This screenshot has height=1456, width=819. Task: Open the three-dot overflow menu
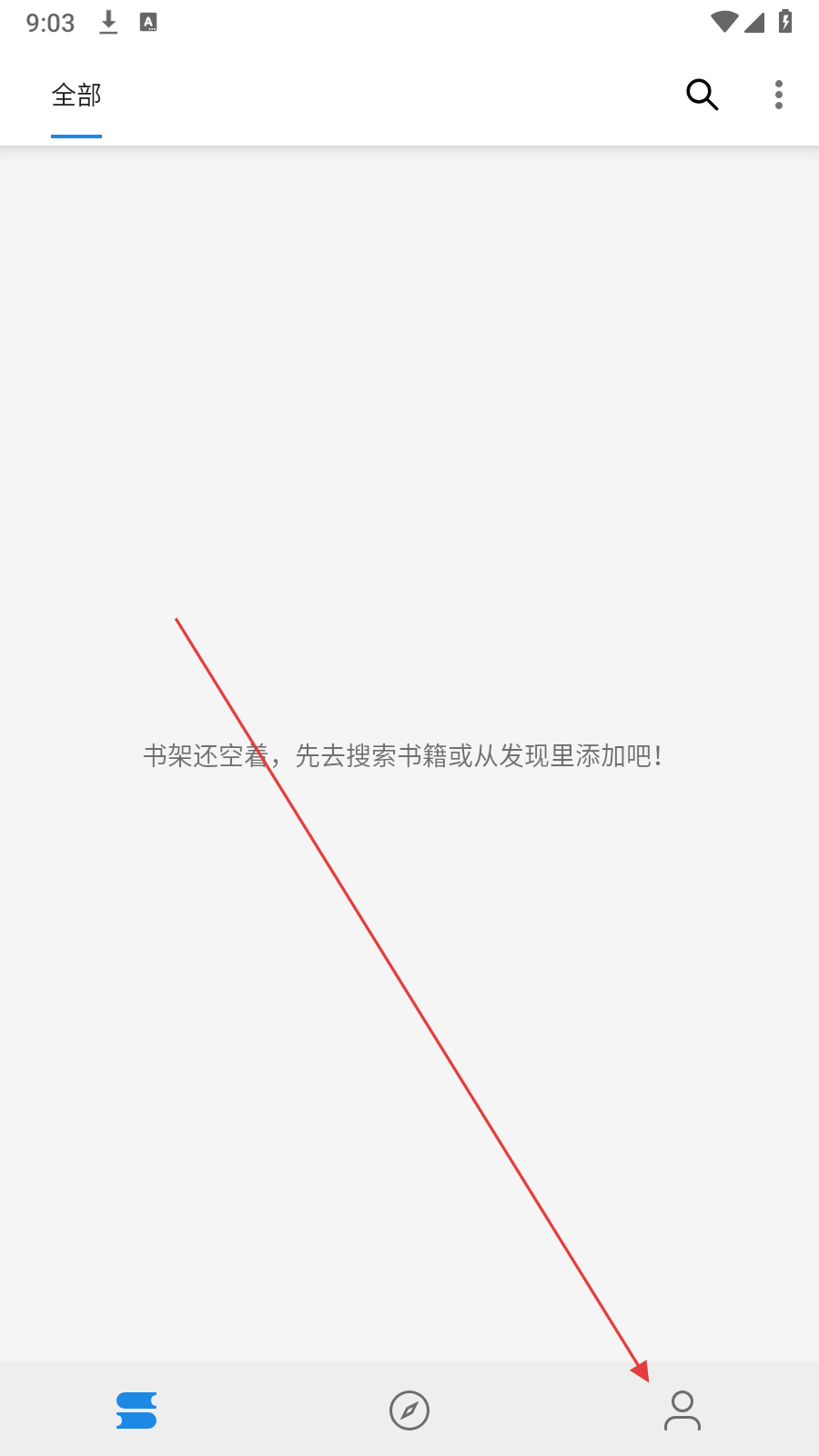click(x=779, y=95)
